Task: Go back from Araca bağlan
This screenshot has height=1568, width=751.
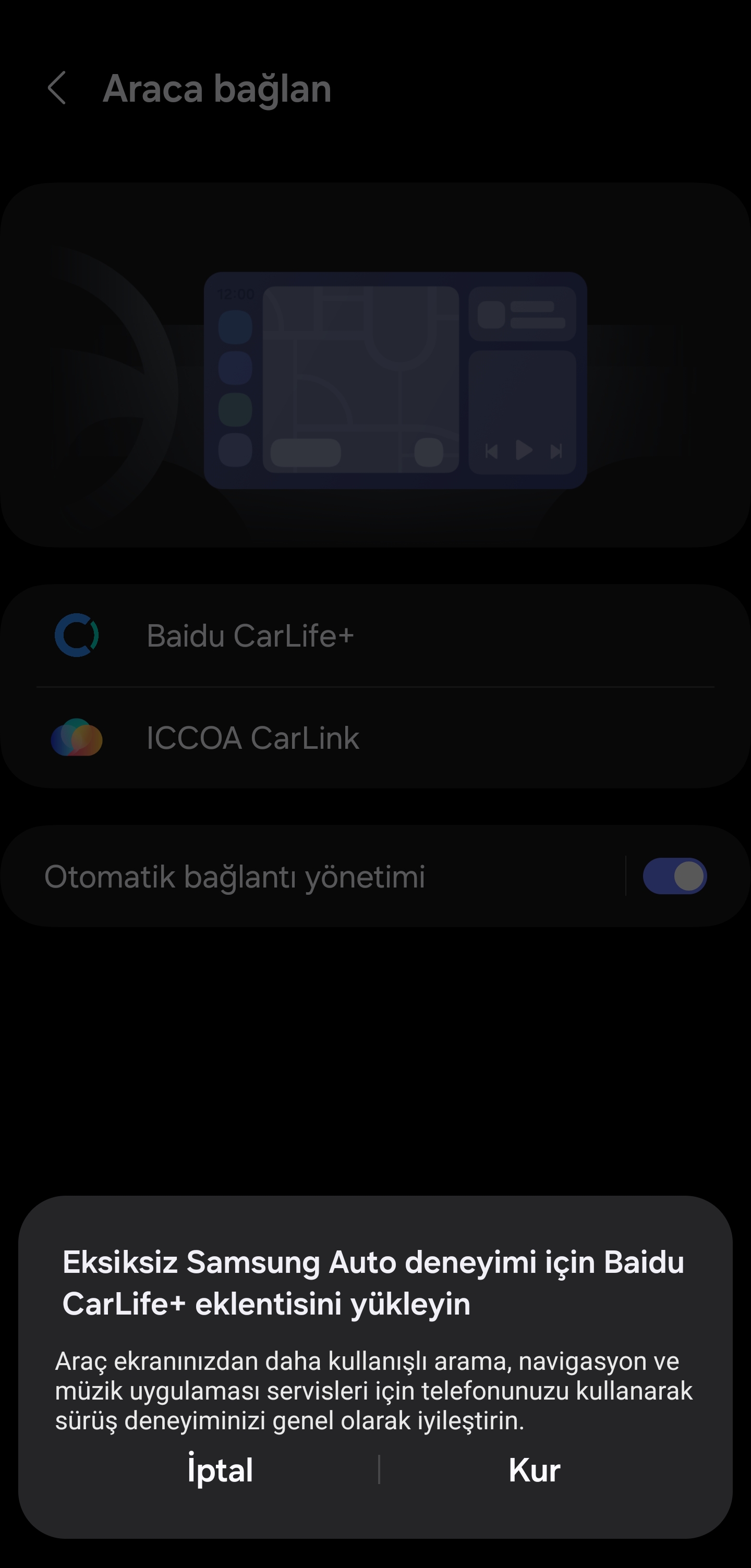Action: pyautogui.click(x=57, y=88)
